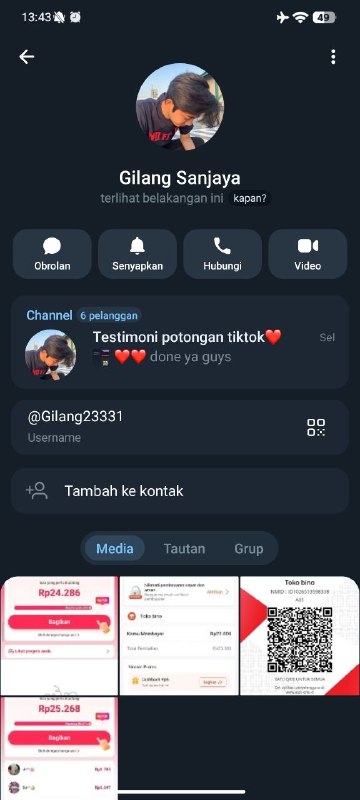Open the three-dot overflow menu

333,57
